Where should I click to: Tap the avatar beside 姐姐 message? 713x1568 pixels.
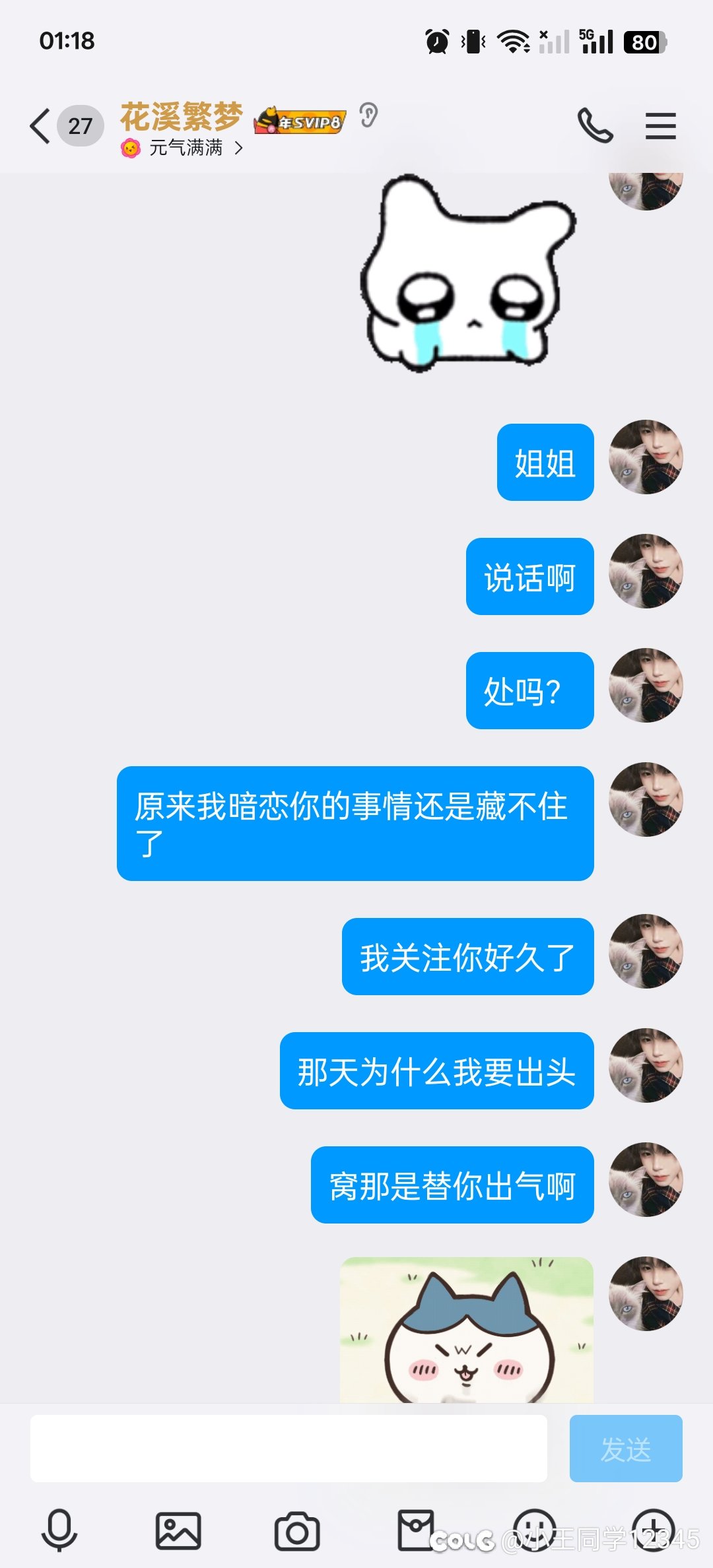coord(646,457)
